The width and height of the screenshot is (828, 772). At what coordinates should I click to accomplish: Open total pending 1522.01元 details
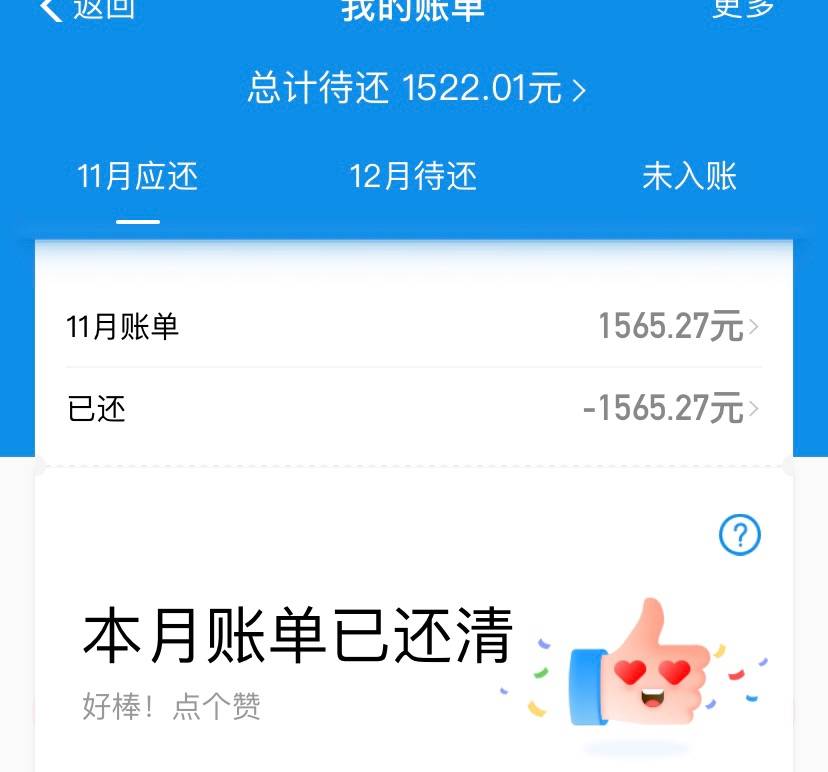(x=415, y=89)
